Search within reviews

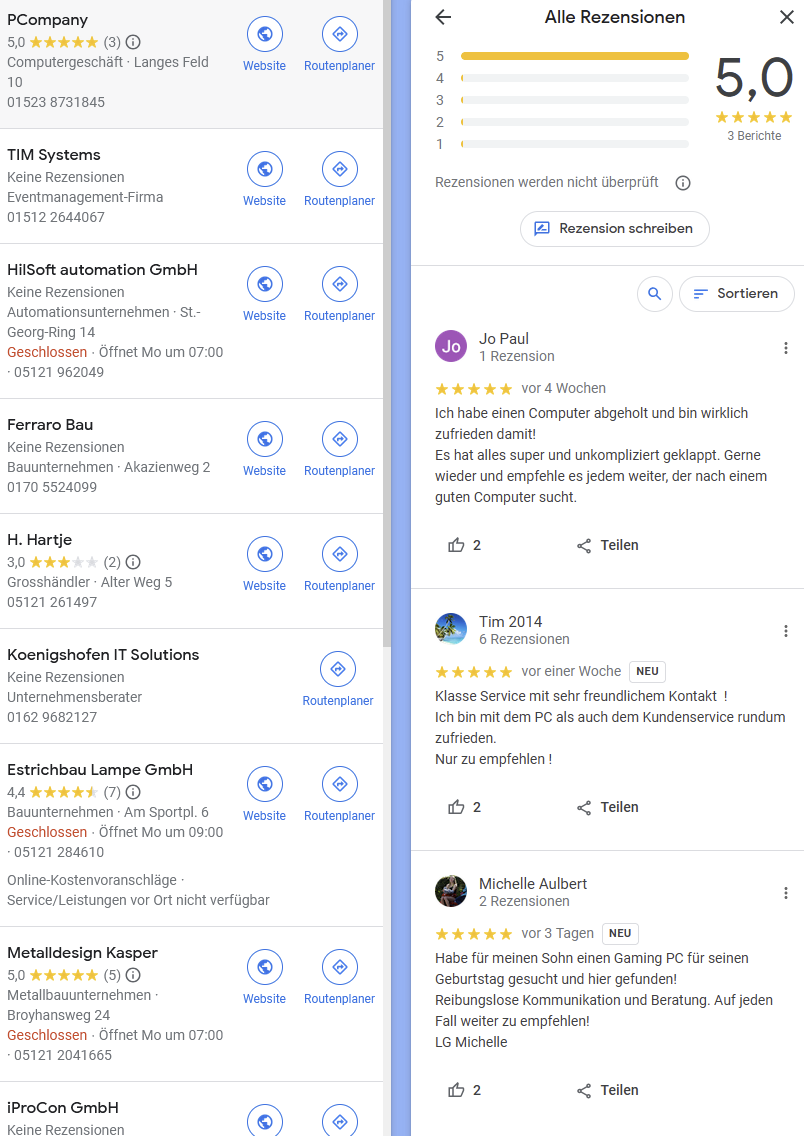[x=655, y=294]
